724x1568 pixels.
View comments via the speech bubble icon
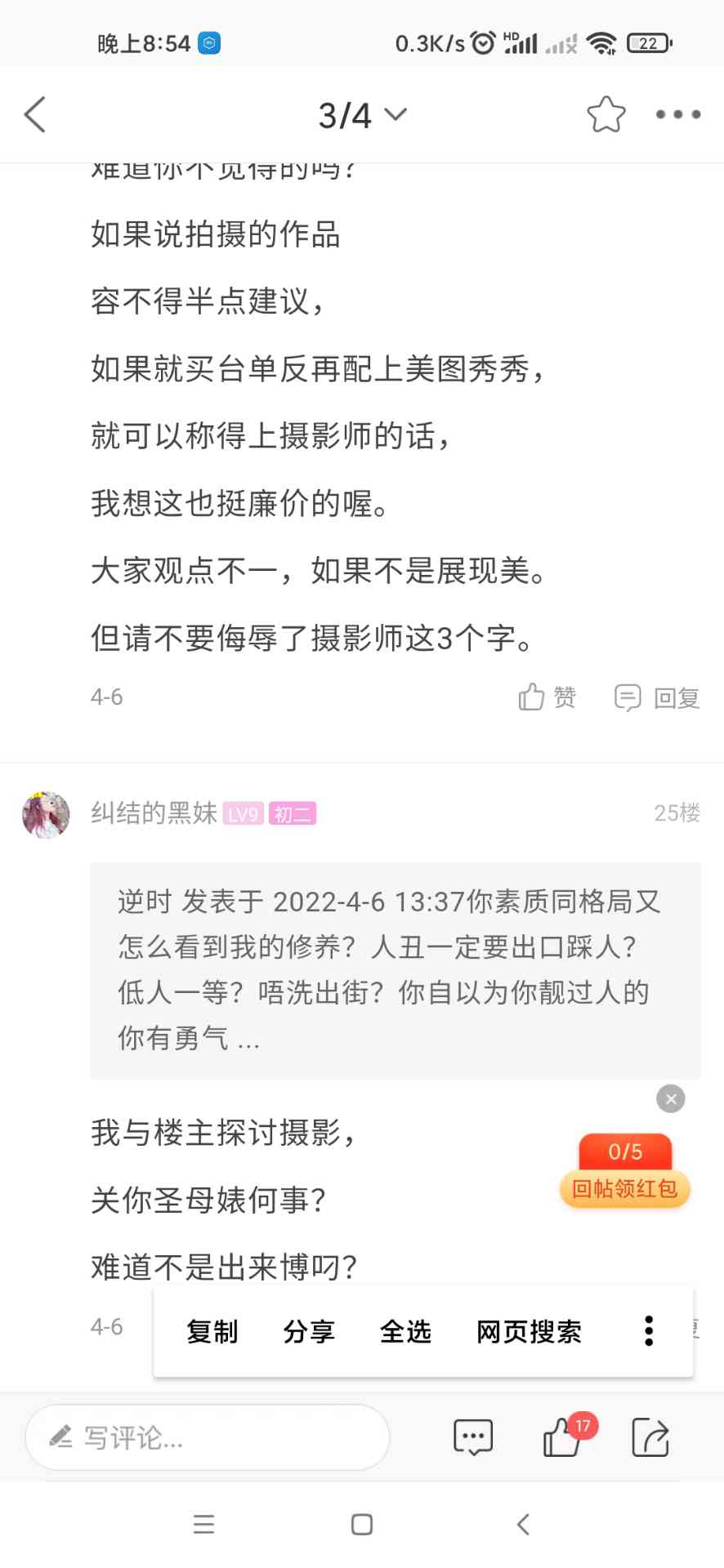(x=473, y=1437)
